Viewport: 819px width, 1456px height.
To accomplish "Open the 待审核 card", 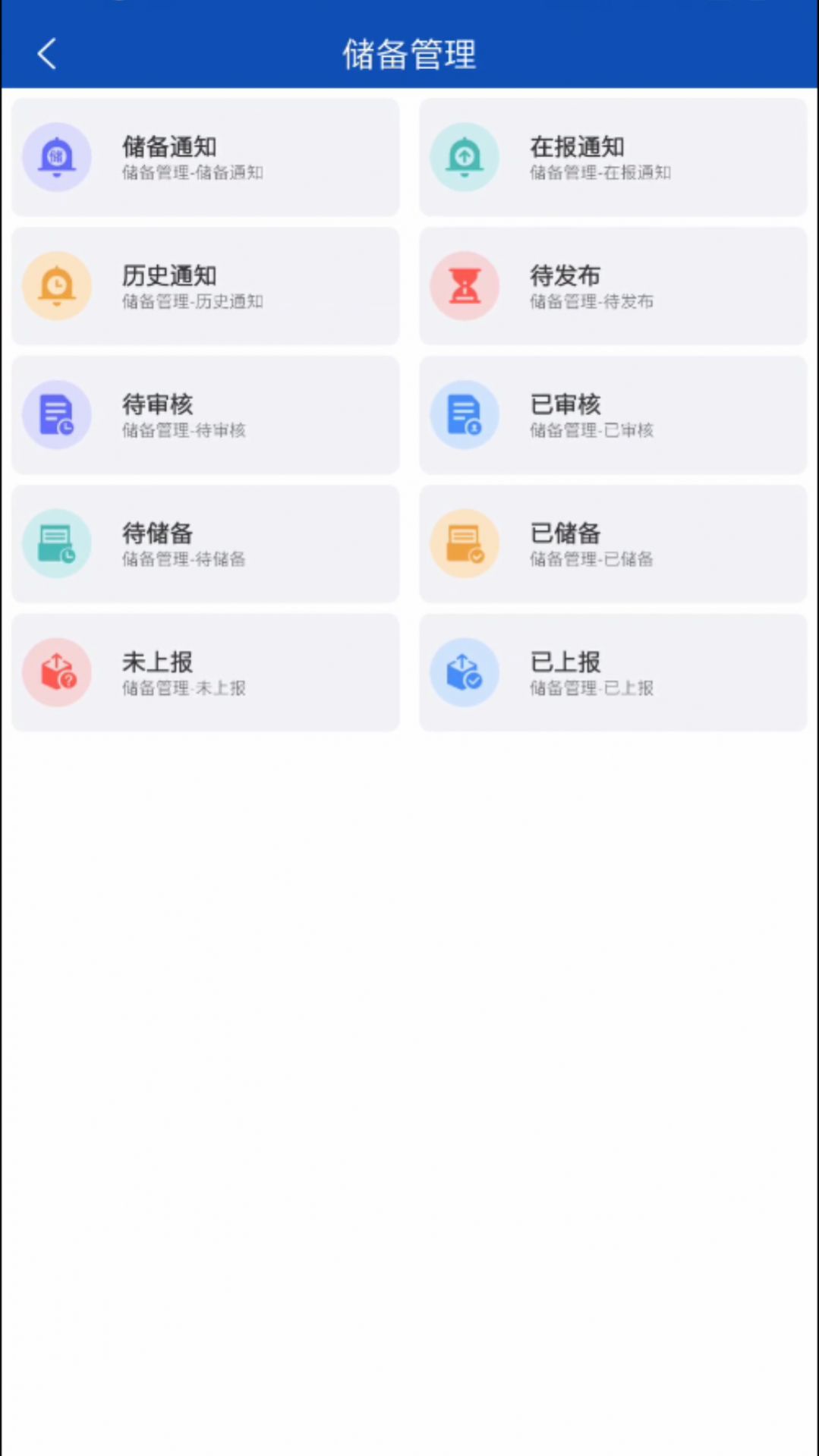I will 205,415.
